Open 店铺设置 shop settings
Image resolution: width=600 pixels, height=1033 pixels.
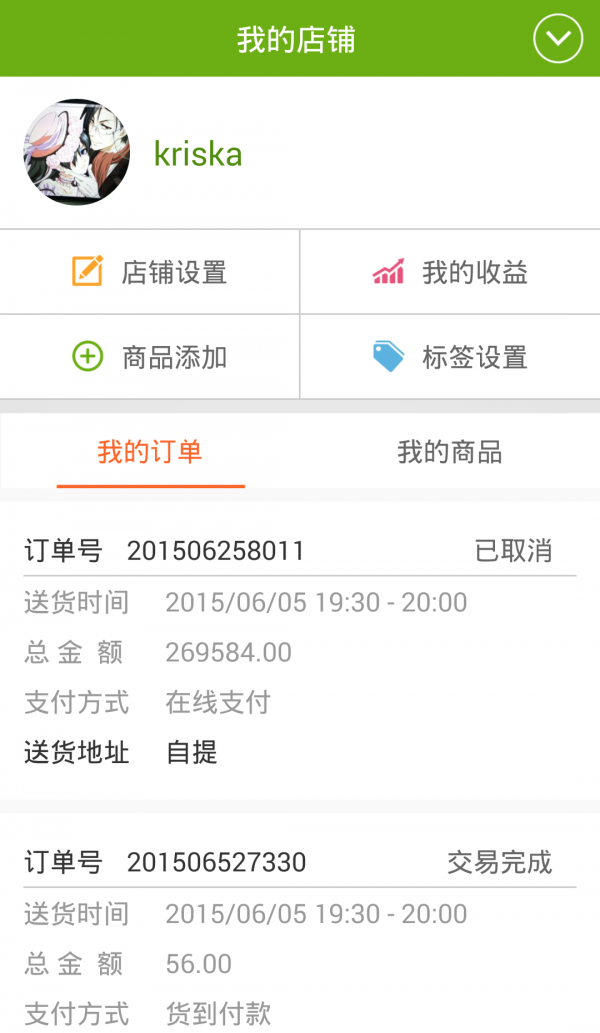[x=150, y=272]
